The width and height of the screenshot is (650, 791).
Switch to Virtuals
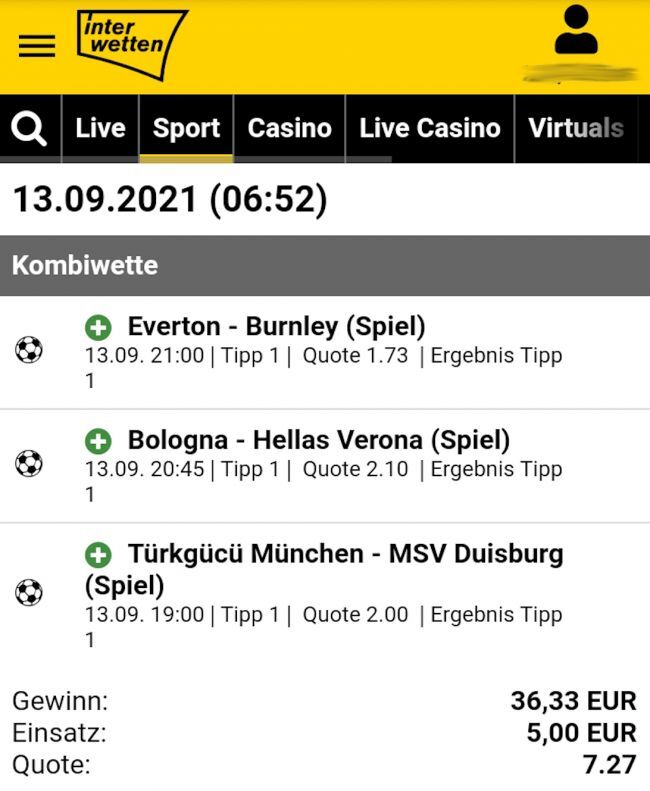point(576,129)
